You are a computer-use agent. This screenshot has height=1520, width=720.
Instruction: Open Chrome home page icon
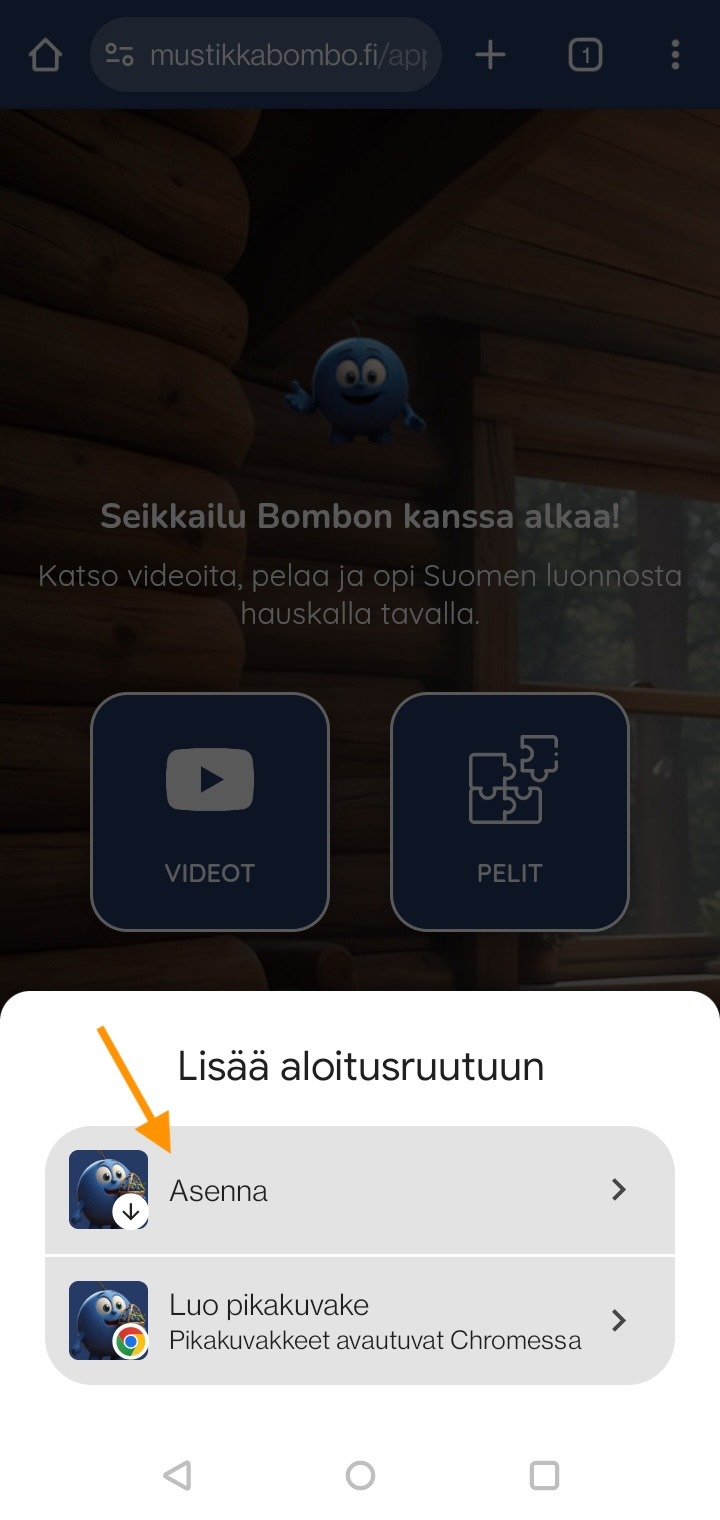coord(45,56)
